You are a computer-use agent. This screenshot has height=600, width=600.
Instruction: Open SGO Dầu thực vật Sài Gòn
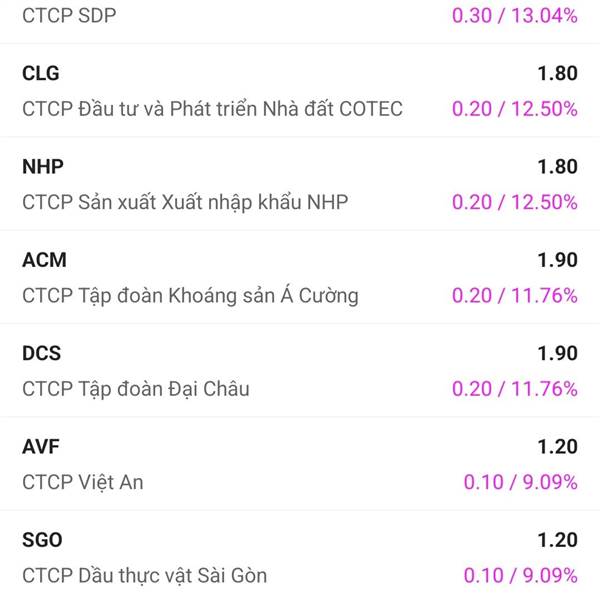pos(300,557)
